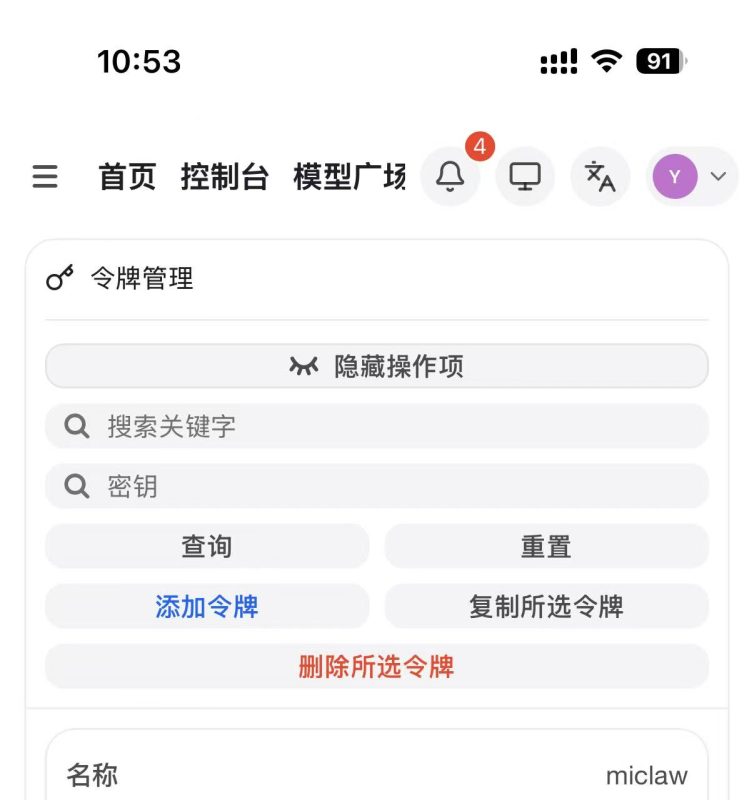Image resolution: width=754 pixels, height=800 pixels.
Task: Switch to the 控制台 navigation tab
Action: click(225, 177)
